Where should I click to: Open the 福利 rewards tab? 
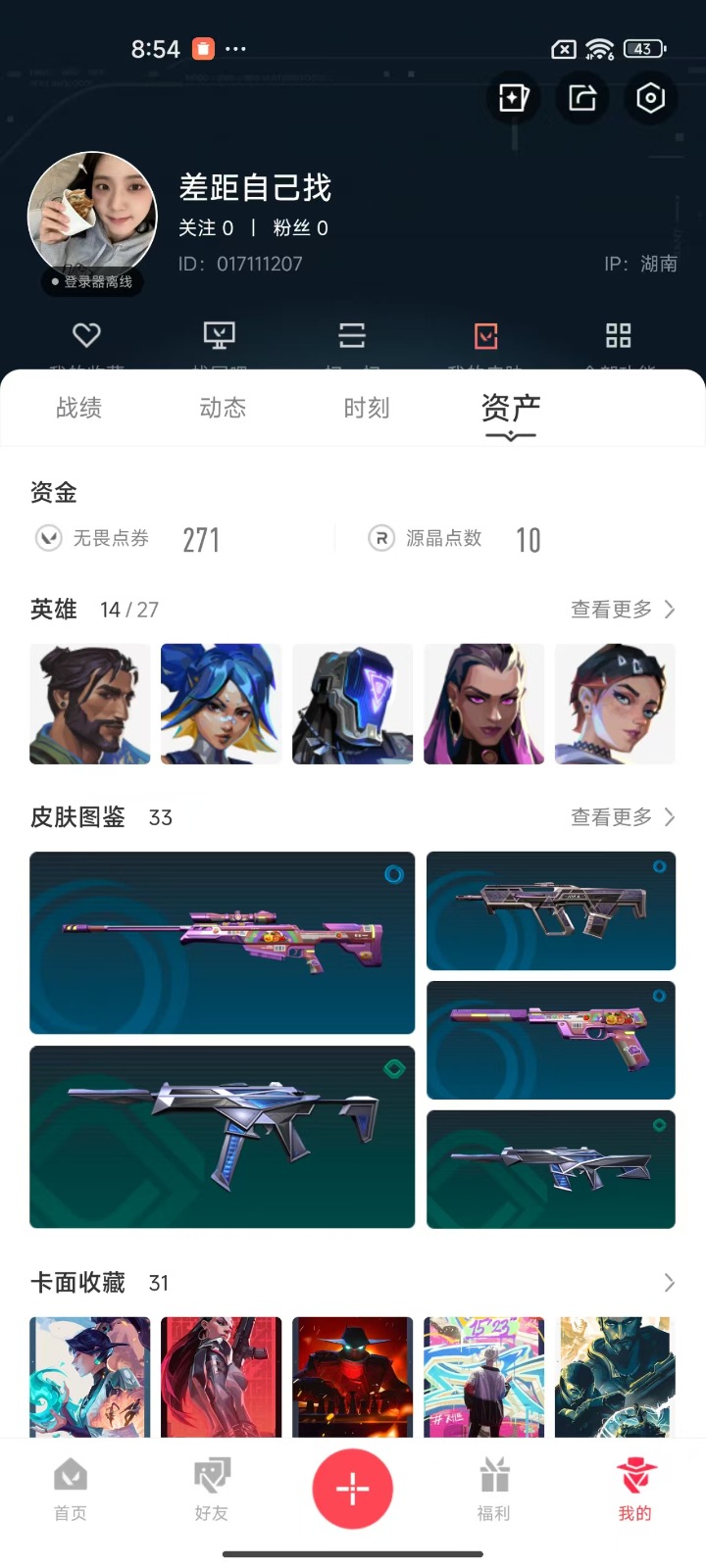click(494, 1490)
